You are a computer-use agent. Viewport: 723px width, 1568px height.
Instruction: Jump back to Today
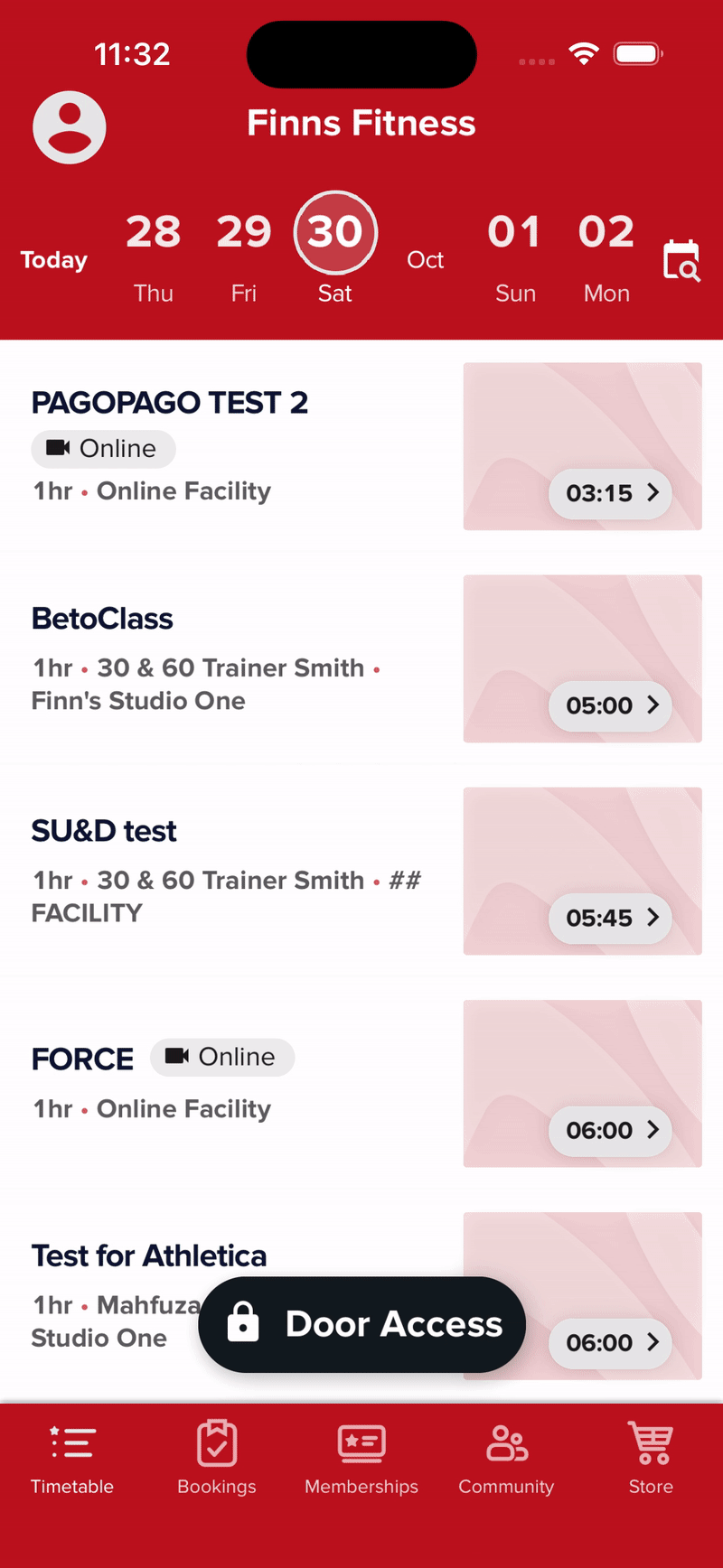(54, 260)
